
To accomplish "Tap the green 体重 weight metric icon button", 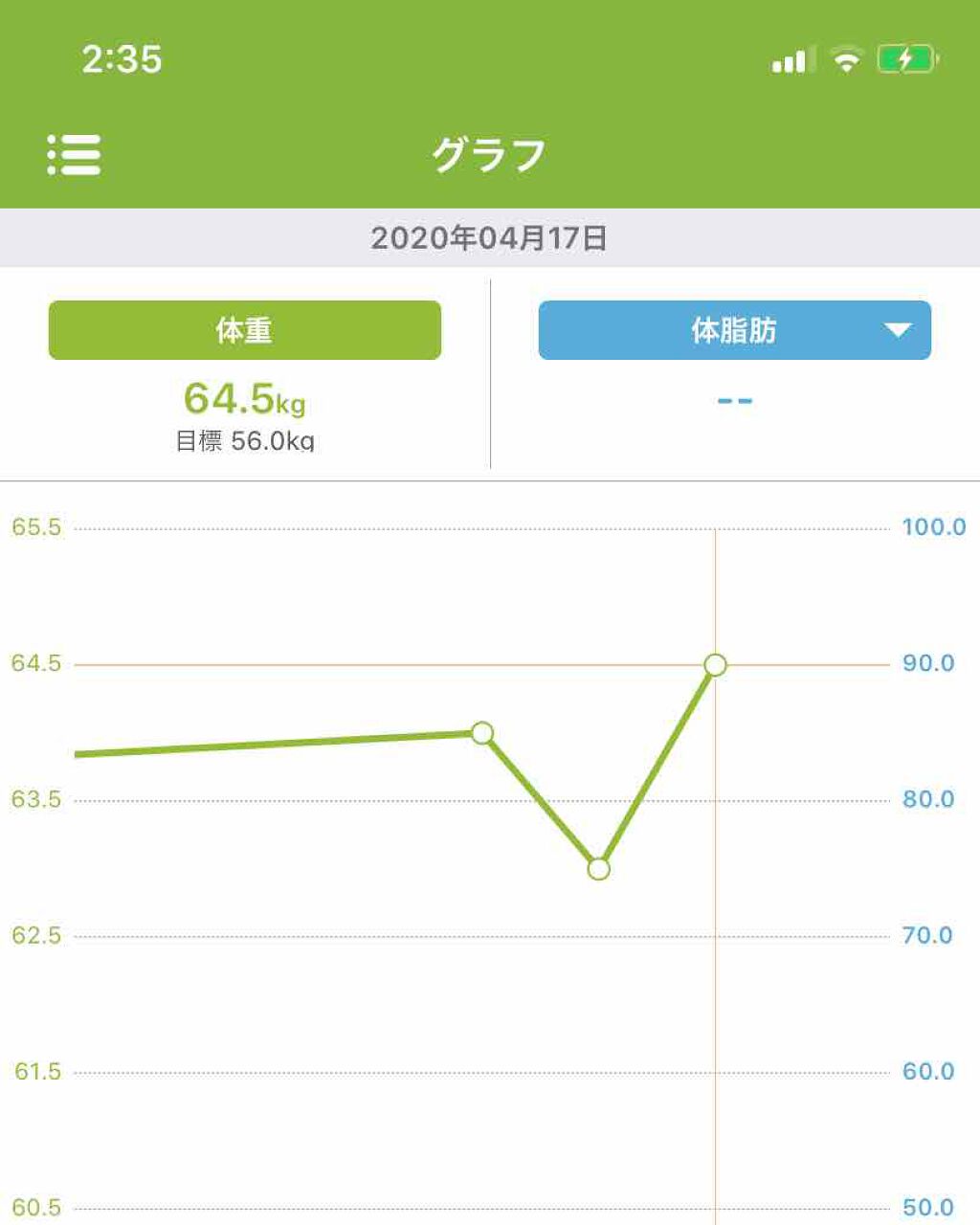I will 244,330.
